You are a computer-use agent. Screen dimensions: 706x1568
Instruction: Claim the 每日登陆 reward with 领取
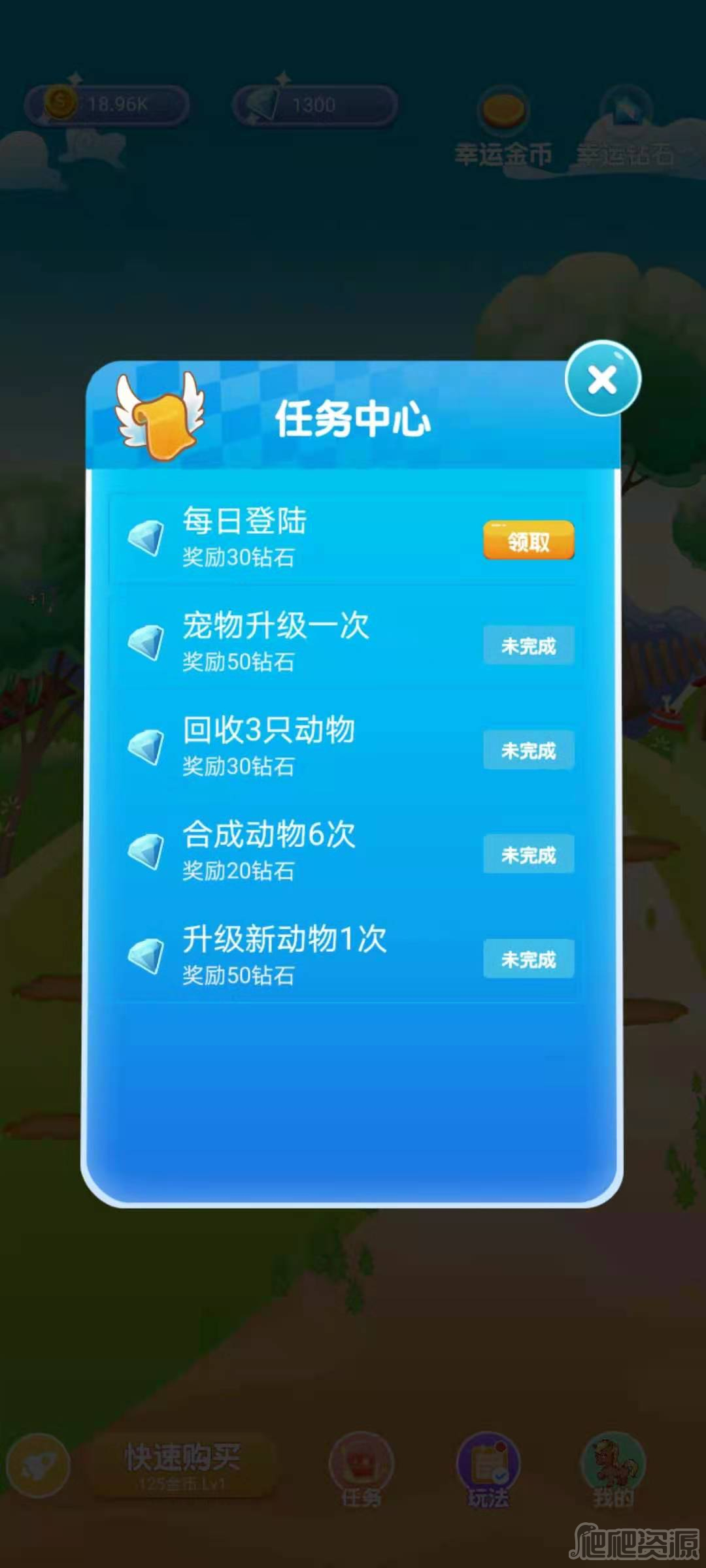[529, 540]
